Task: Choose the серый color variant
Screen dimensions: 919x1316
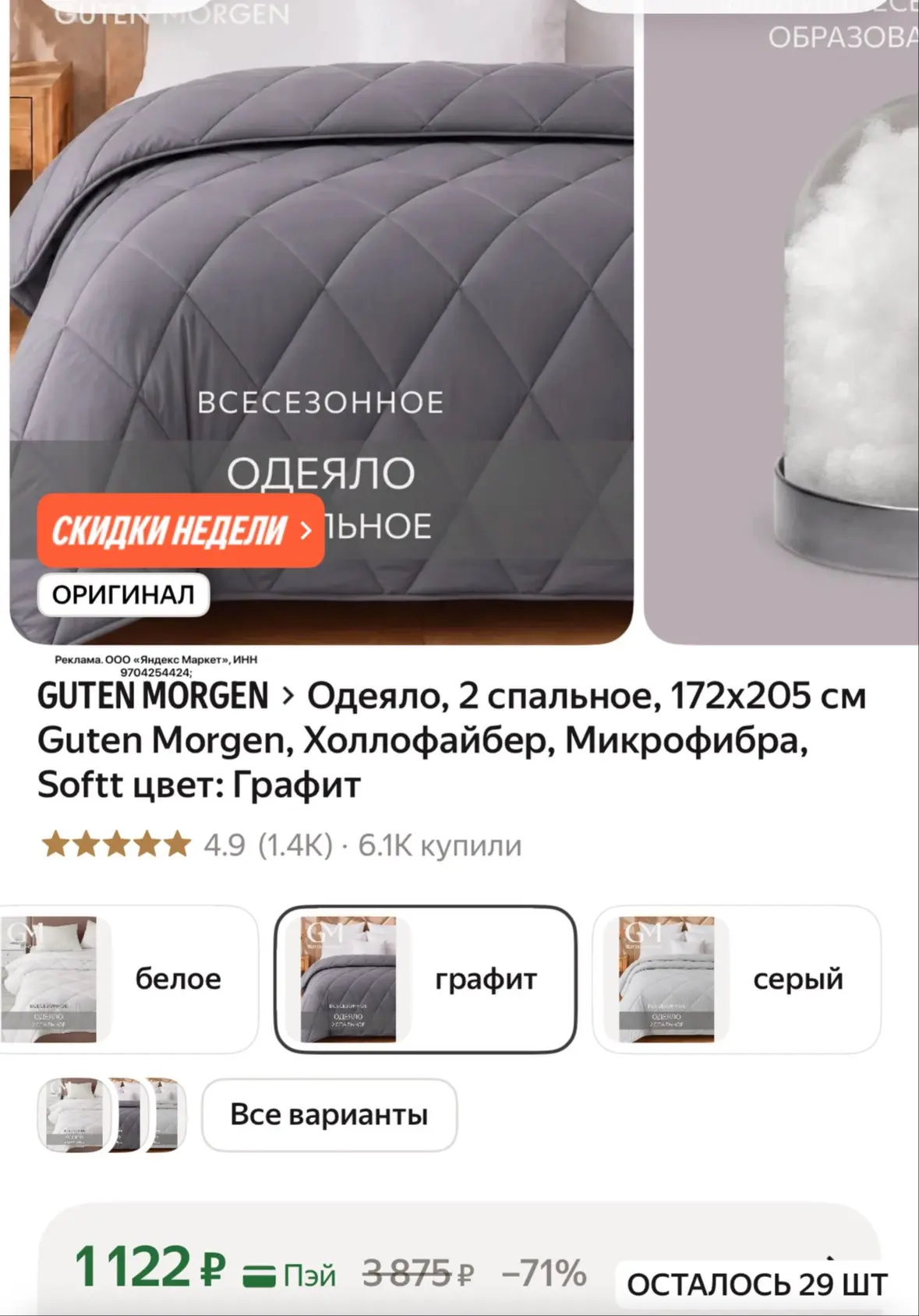Action: (737, 979)
